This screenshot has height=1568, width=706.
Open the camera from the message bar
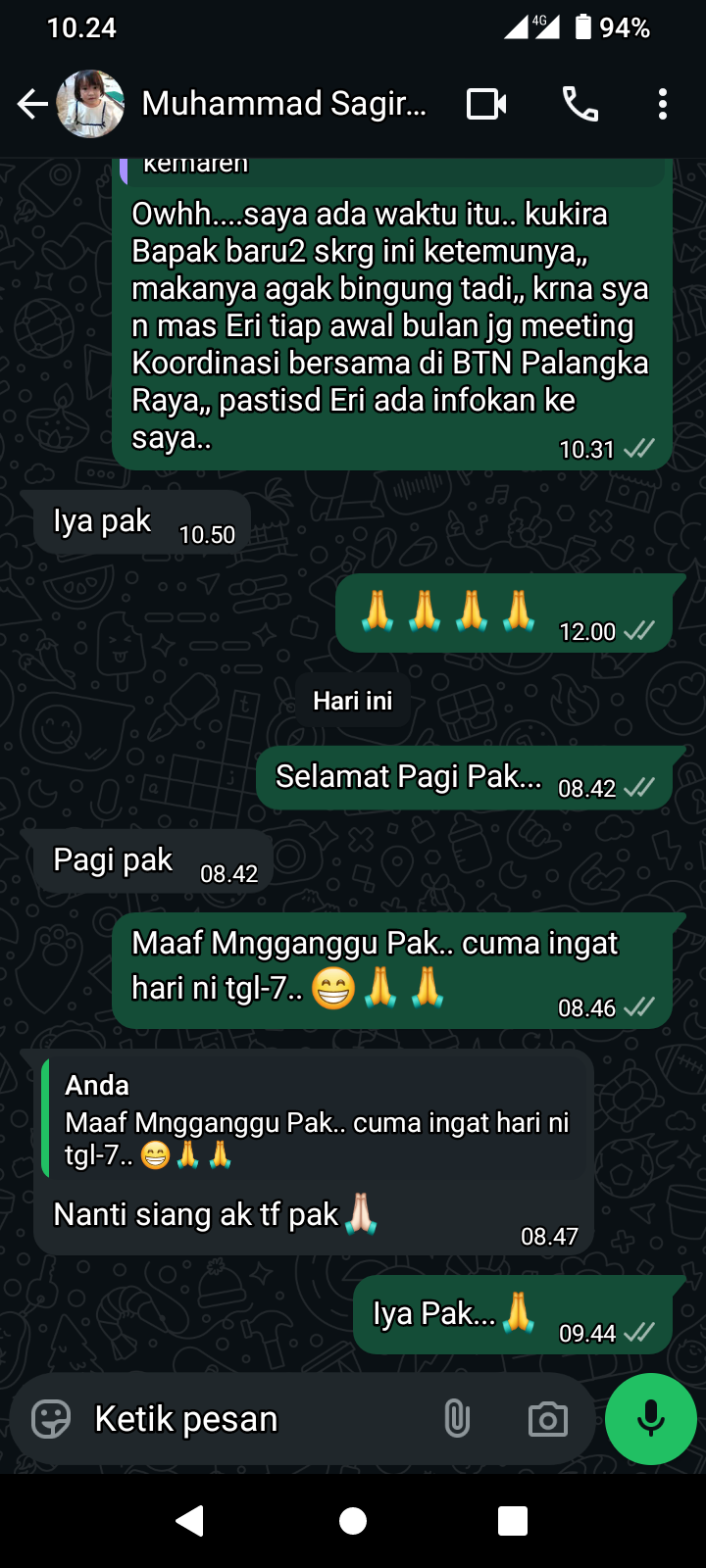coord(547,1418)
